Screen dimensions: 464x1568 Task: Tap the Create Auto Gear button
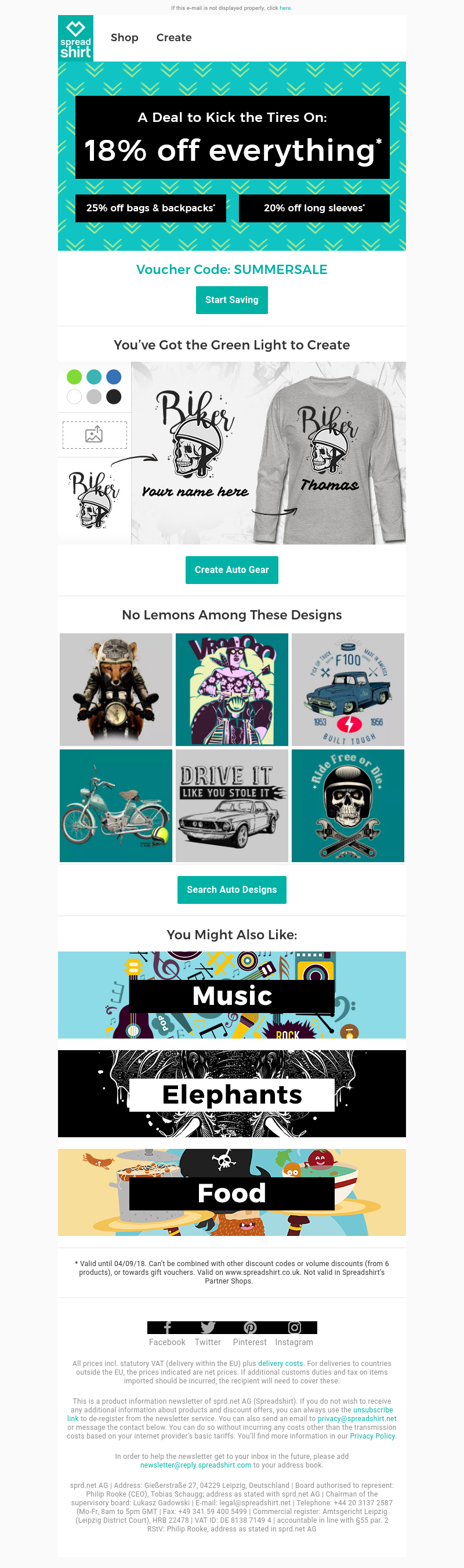tap(231, 569)
